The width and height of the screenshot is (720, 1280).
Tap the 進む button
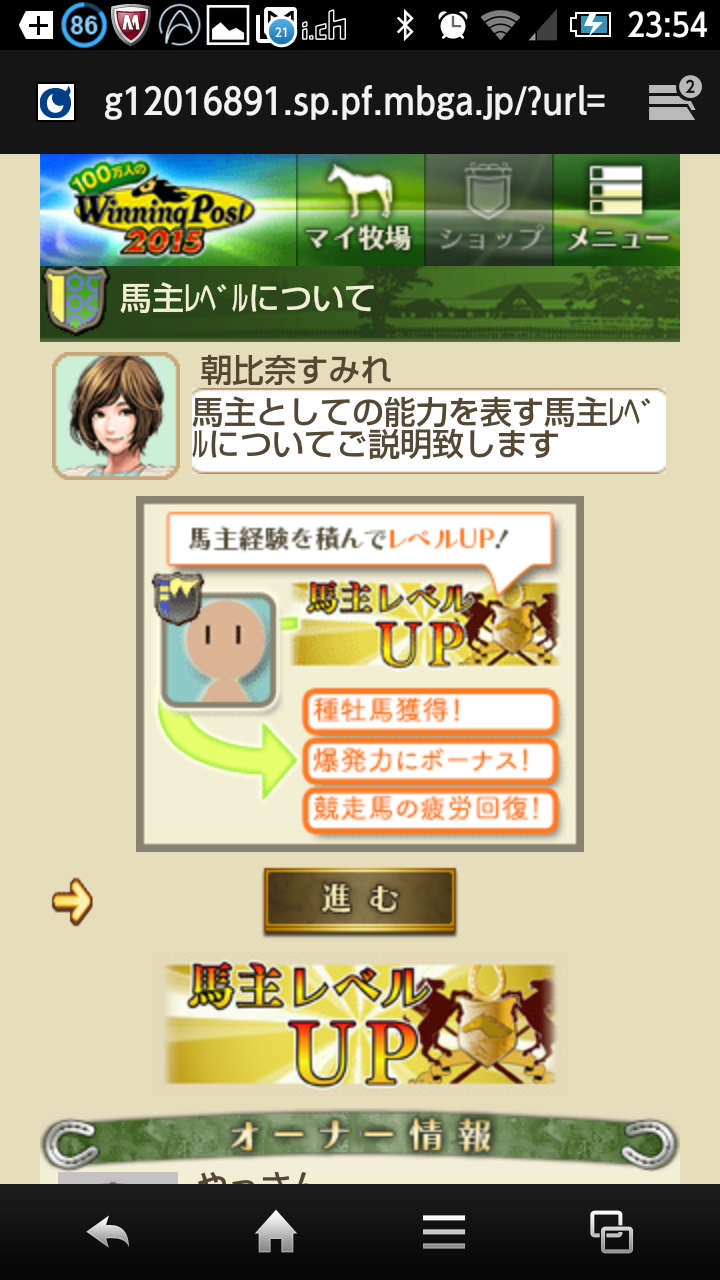point(359,900)
